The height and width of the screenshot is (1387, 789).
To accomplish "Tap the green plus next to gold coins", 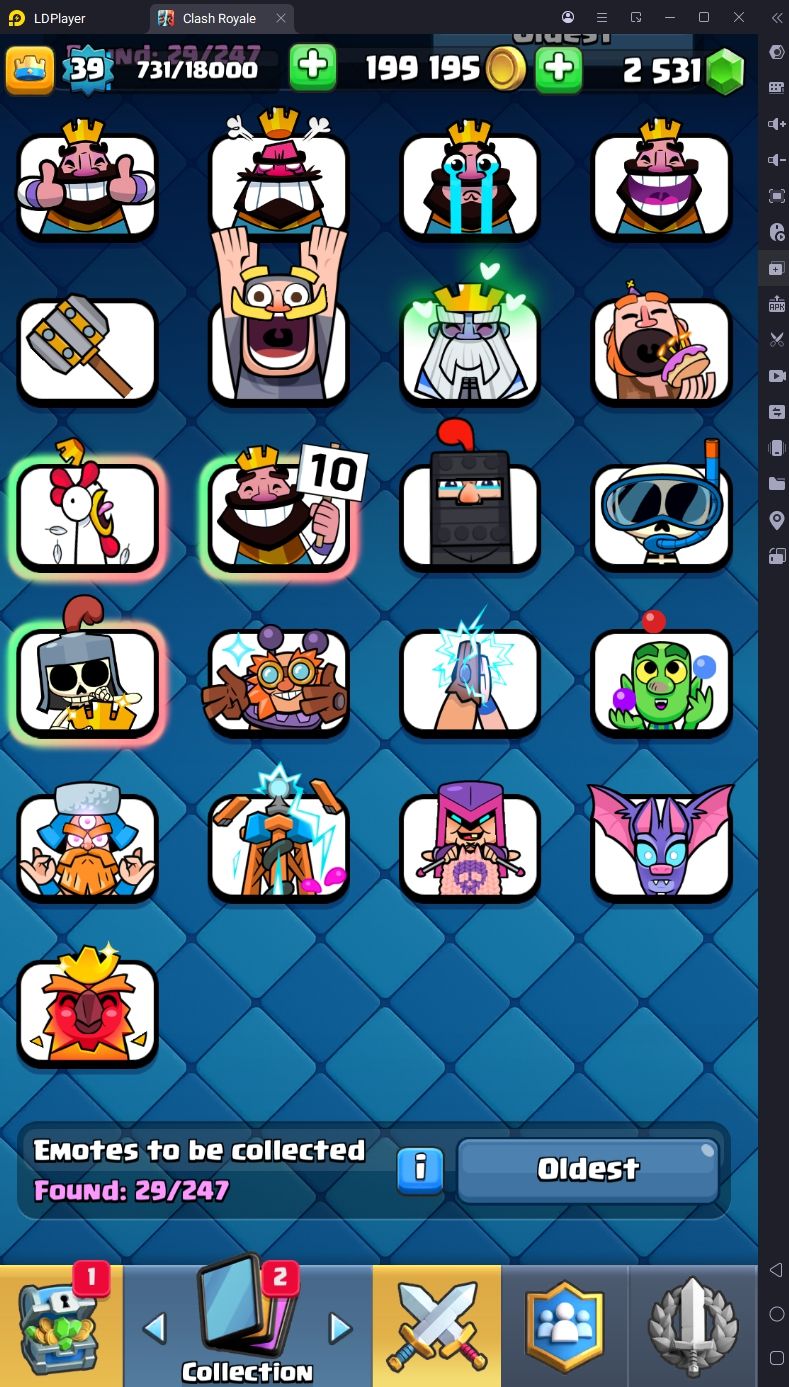I will pyautogui.click(x=559, y=68).
